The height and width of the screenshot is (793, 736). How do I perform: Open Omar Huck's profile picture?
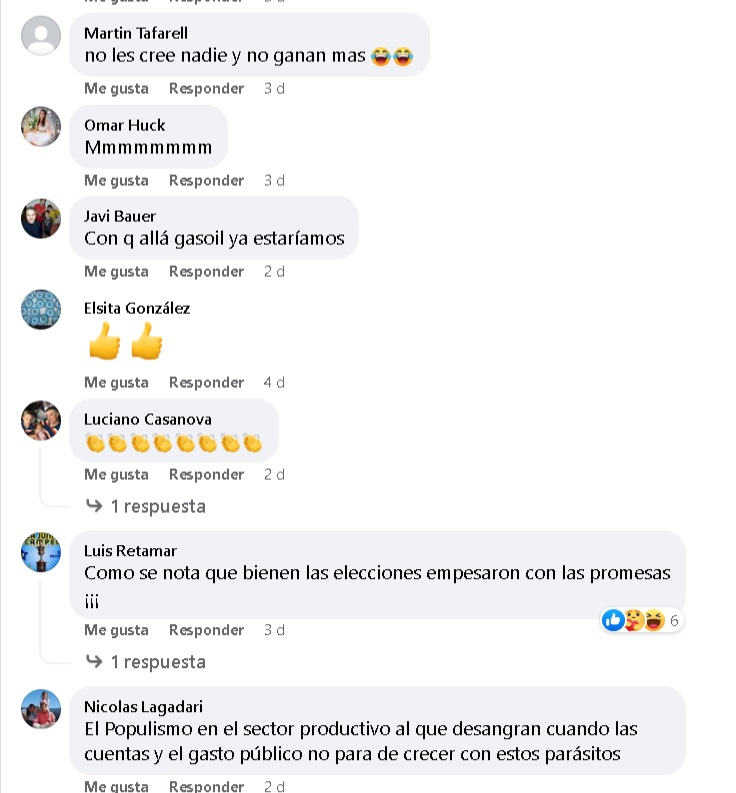[x=41, y=127]
